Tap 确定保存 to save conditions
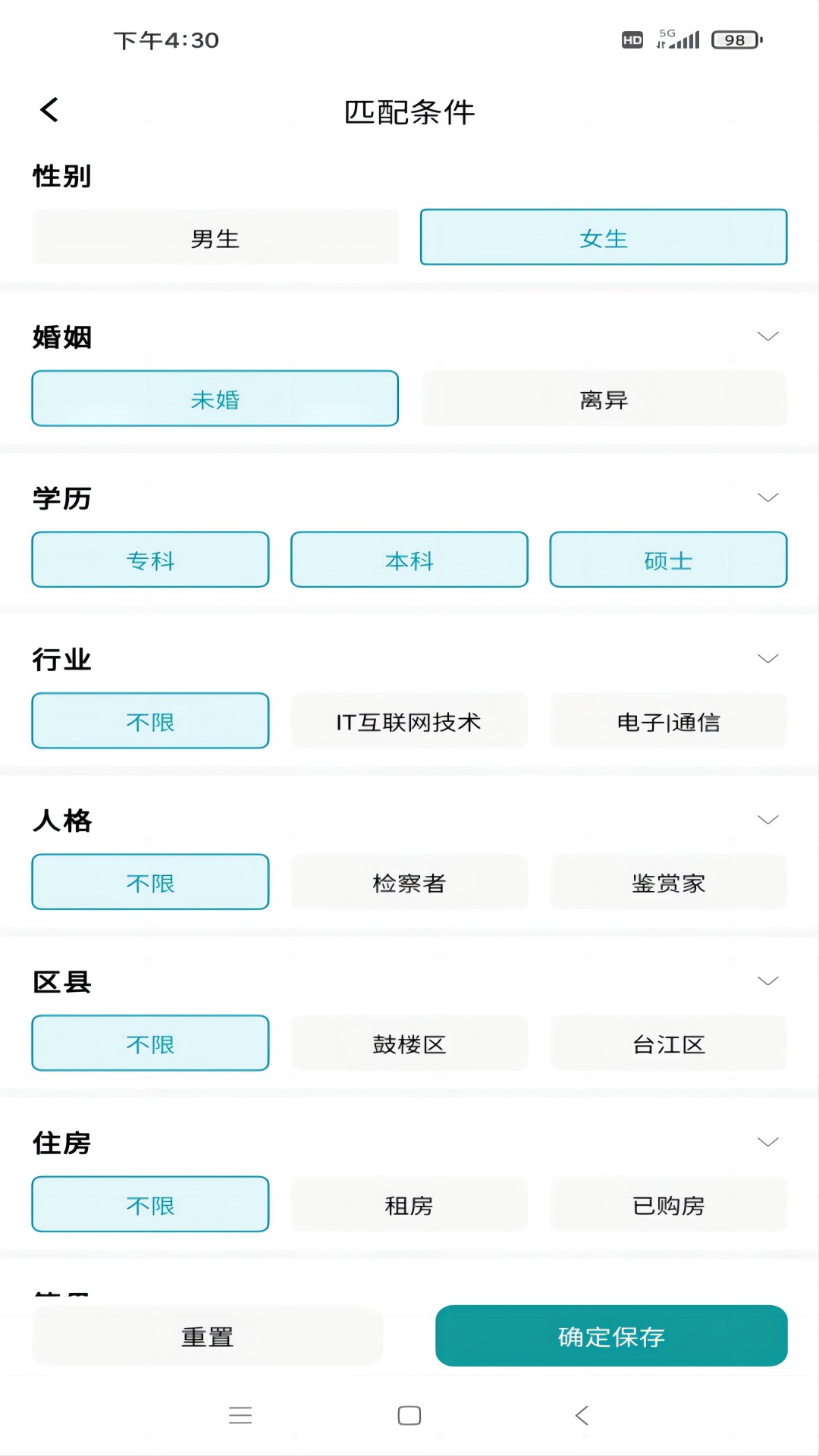Screen dimensions: 819x1456 coord(610,1337)
